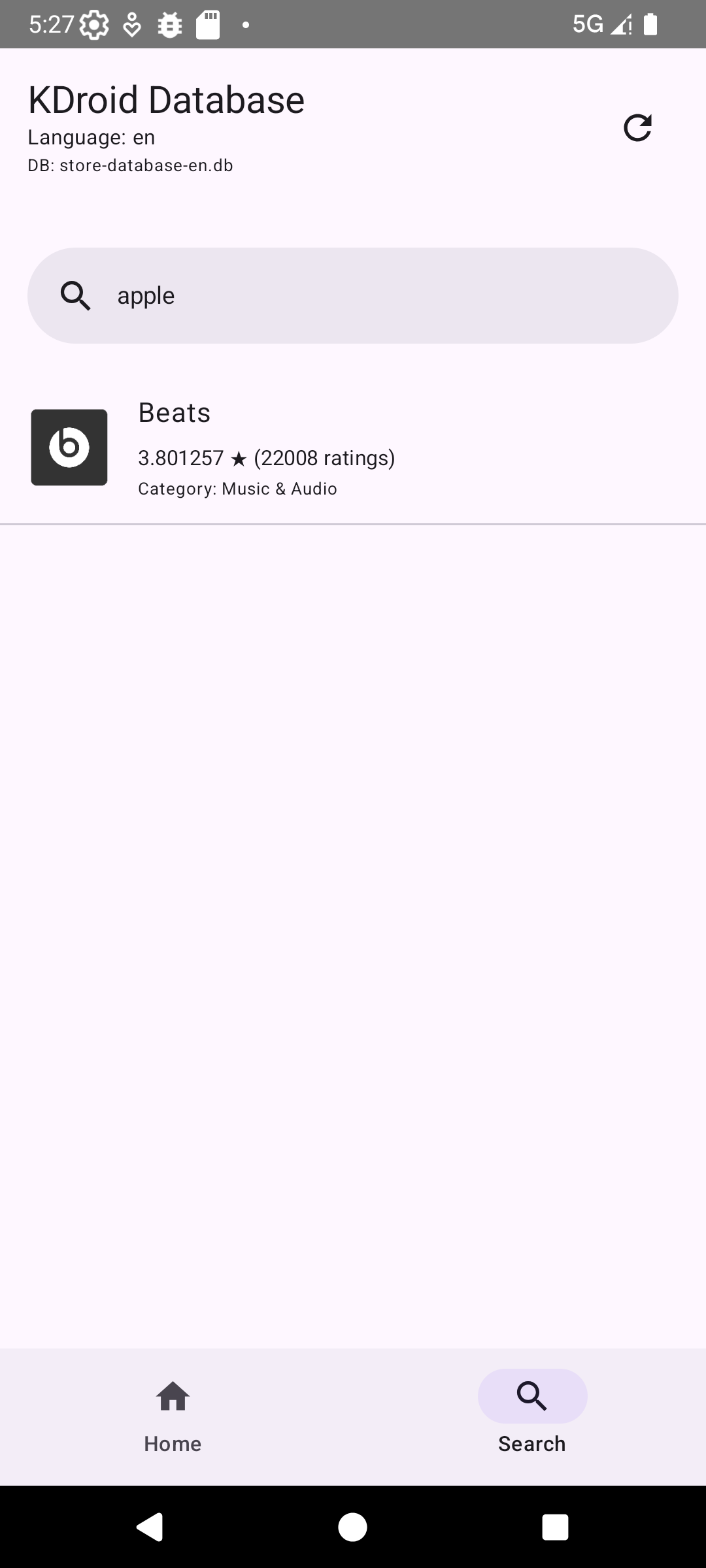Open the recent apps overview
Screen dimensions: 706x1568
pos(555,1527)
